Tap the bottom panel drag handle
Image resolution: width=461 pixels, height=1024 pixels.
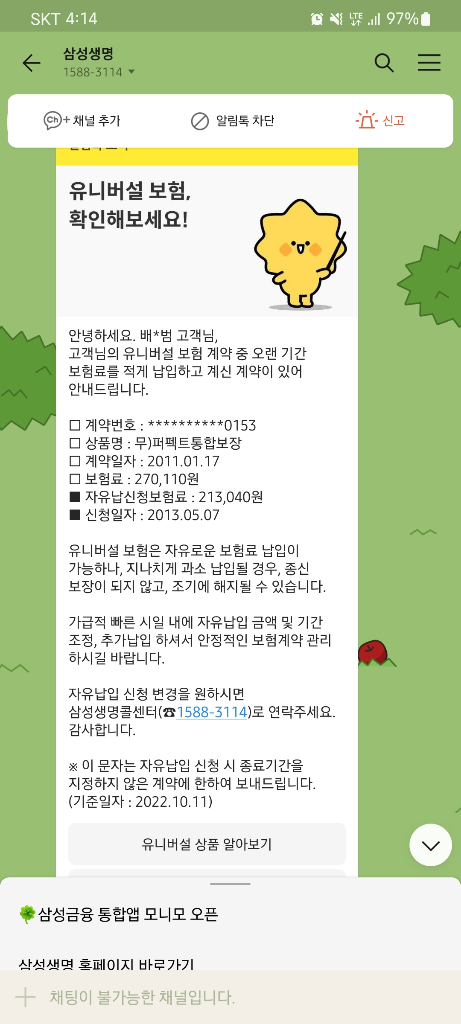tap(230, 884)
